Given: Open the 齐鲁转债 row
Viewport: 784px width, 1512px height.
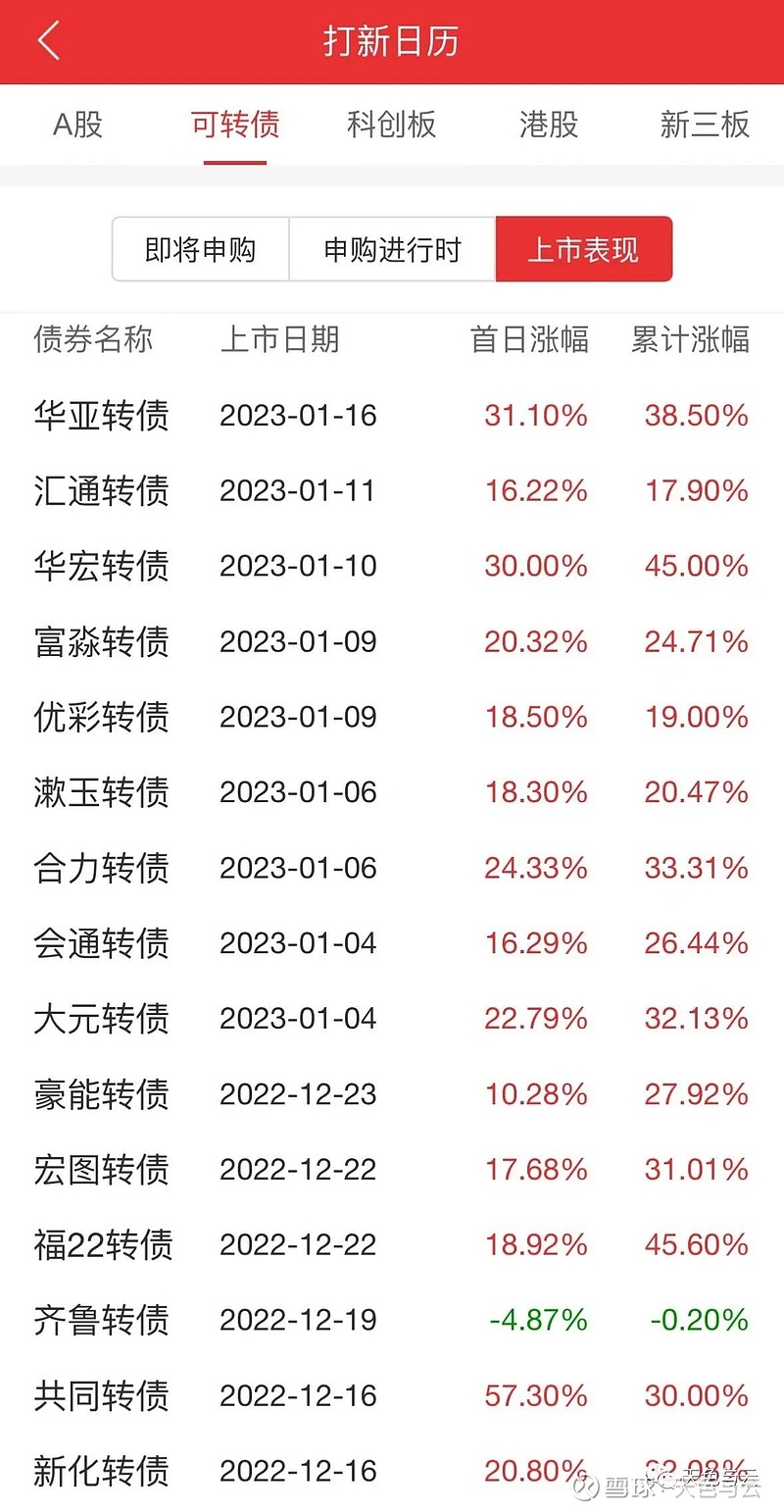Looking at the screenshot, I should pos(392,1320).
